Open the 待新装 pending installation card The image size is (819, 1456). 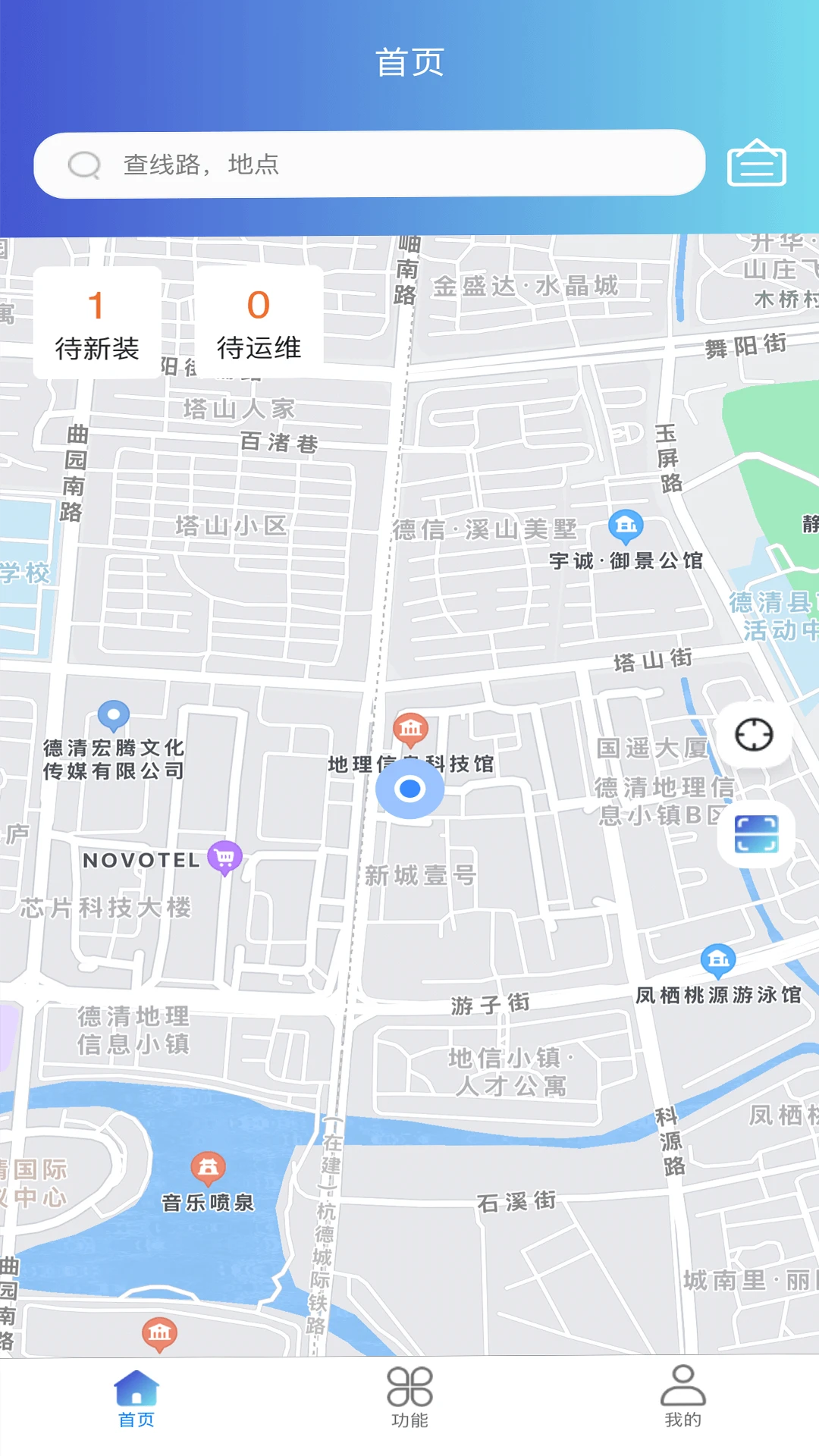tap(96, 322)
